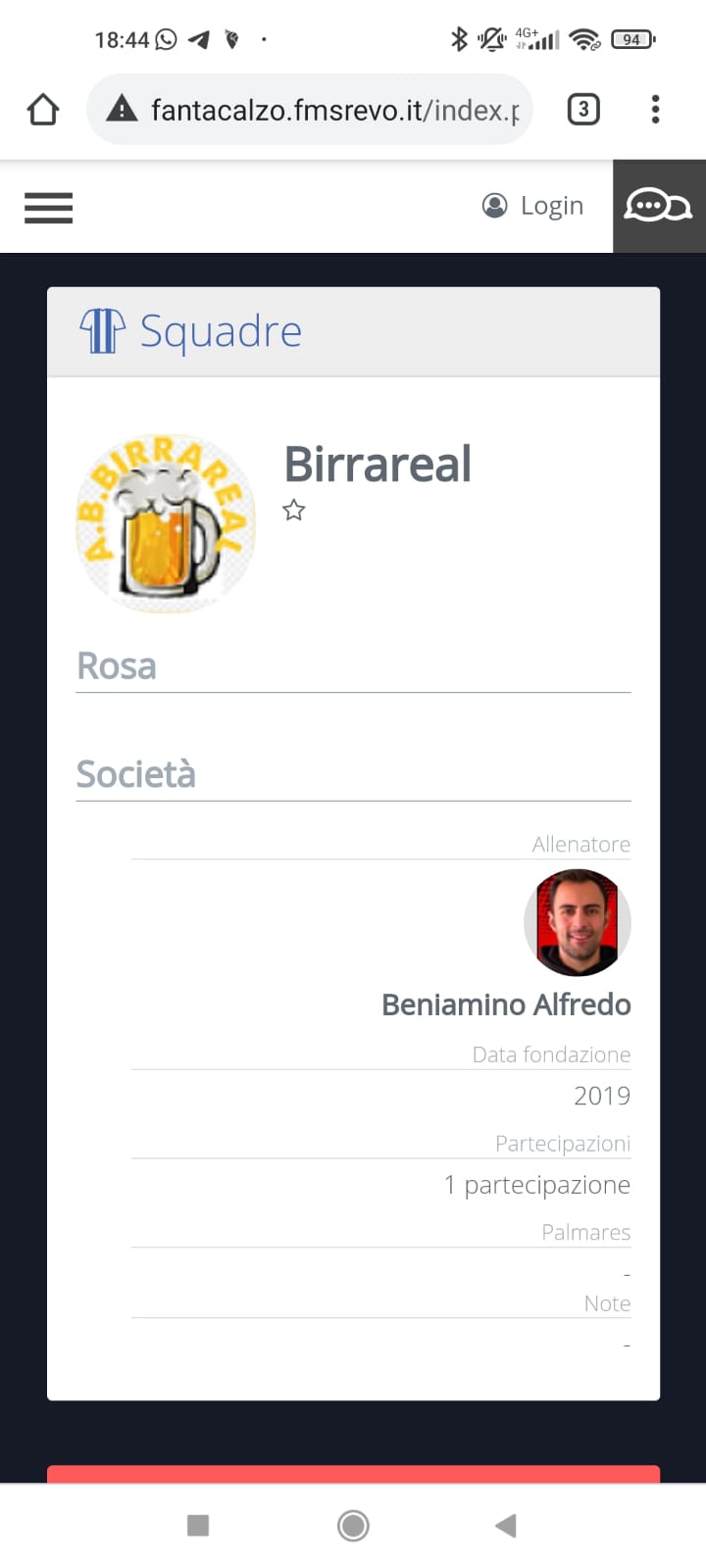
Task: Go back with the system back button
Action: click(506, 1525)
